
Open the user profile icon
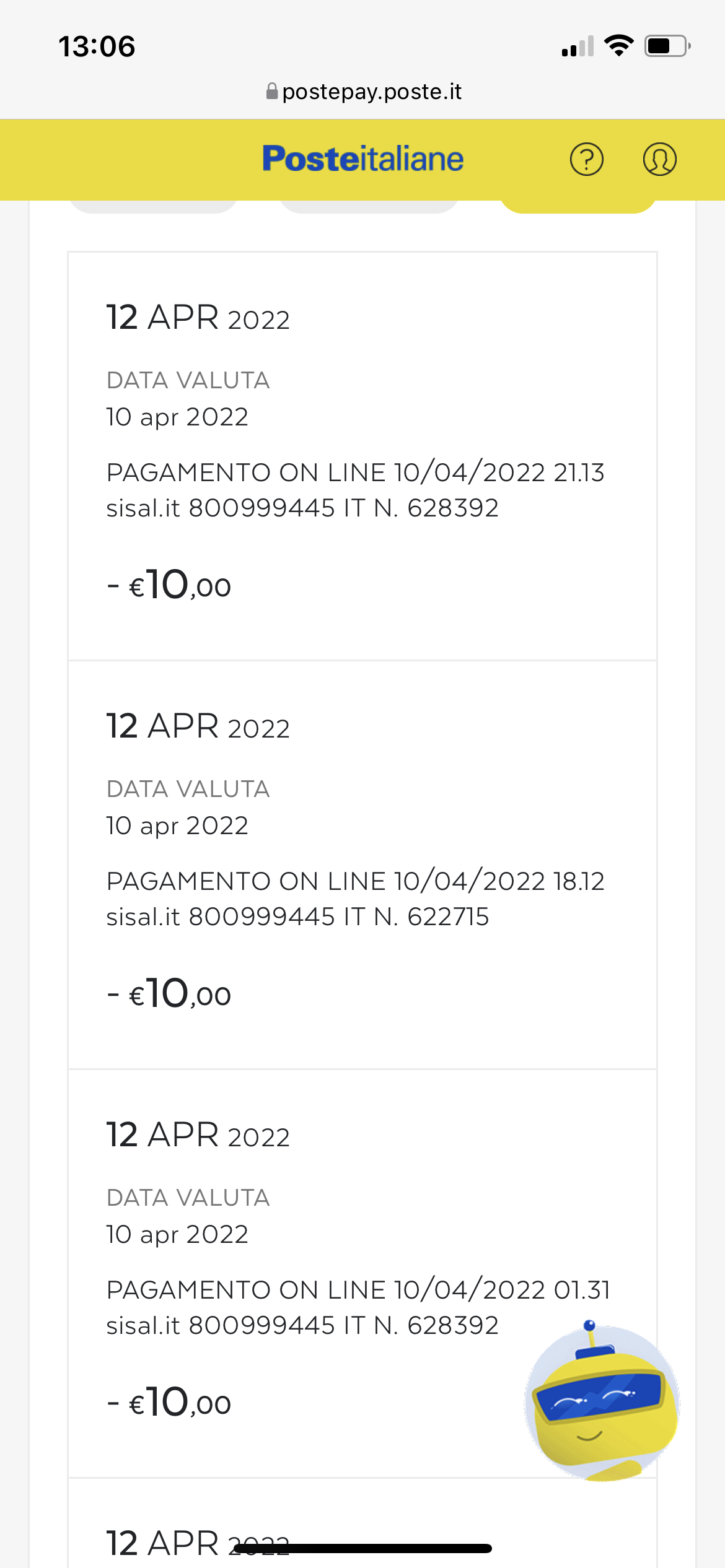(659, 159)
